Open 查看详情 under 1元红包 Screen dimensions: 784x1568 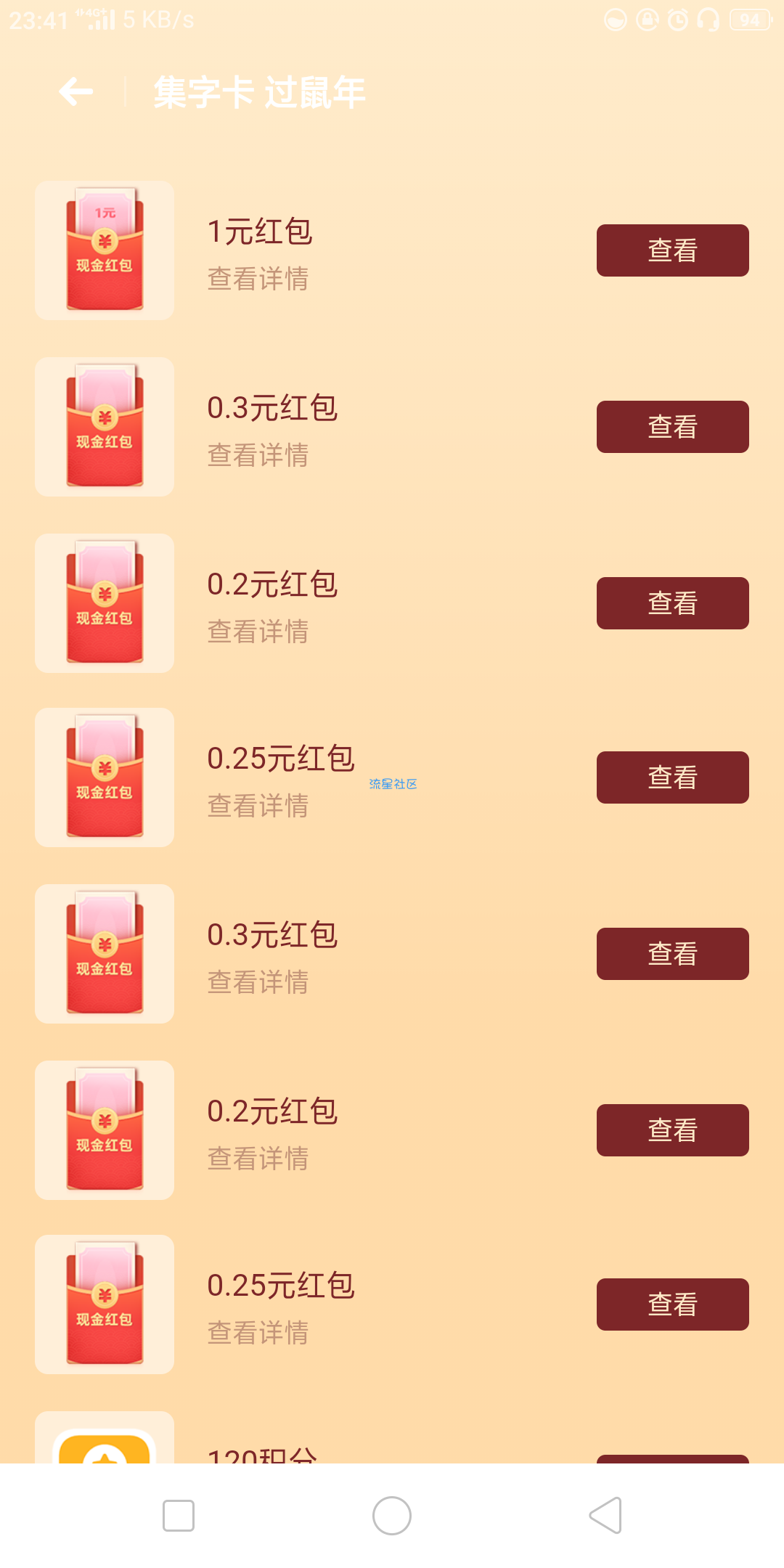258,279
